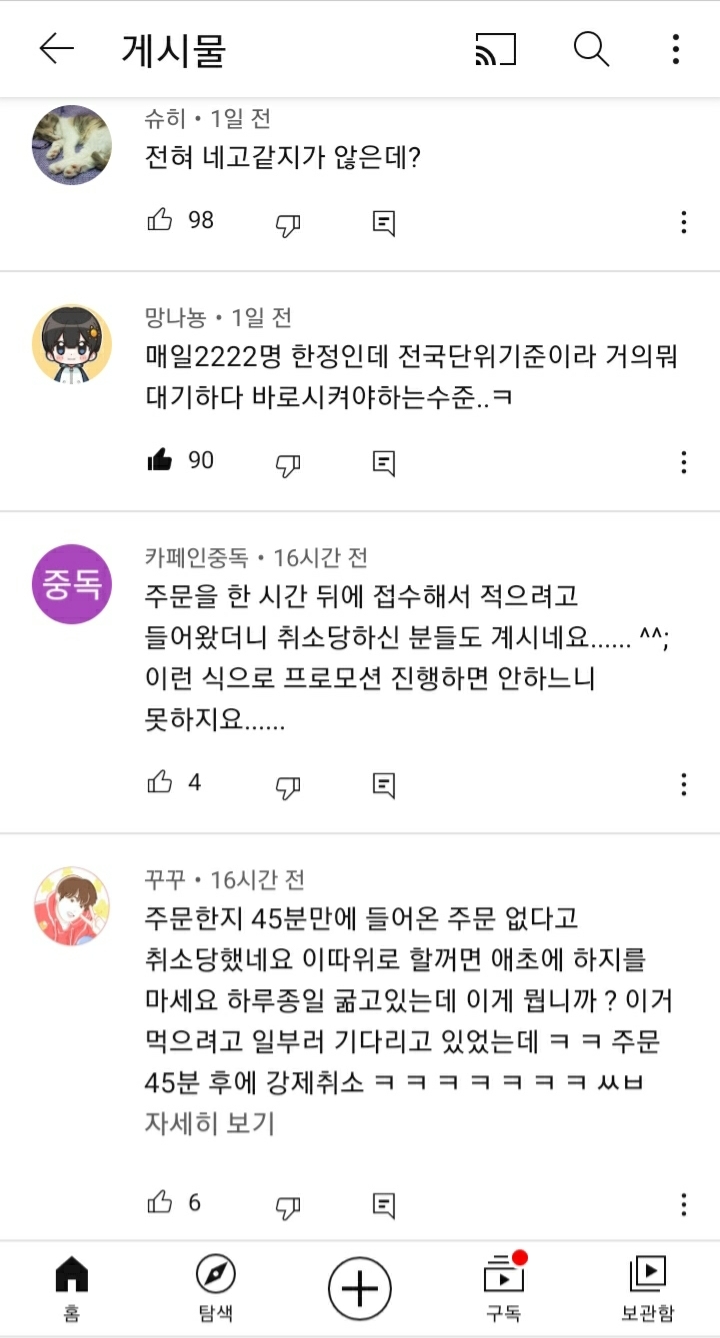Viewport: 720px width, 1338px height.
Task: Open search from the app bar
Action: pos(591,49)
